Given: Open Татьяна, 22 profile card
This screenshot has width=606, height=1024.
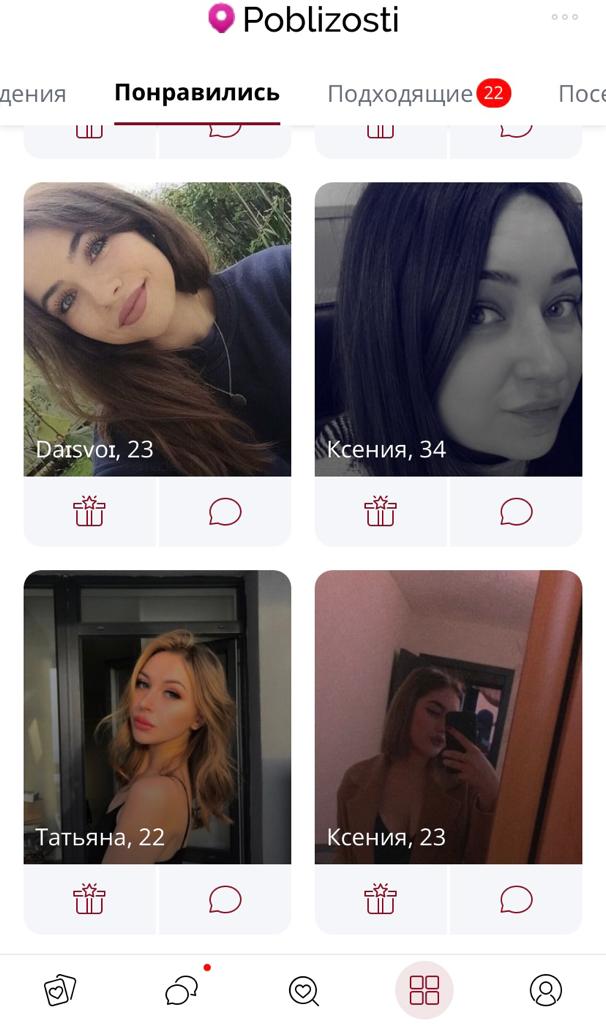Looking at the screenshot, I should click(x=157, y=716).
